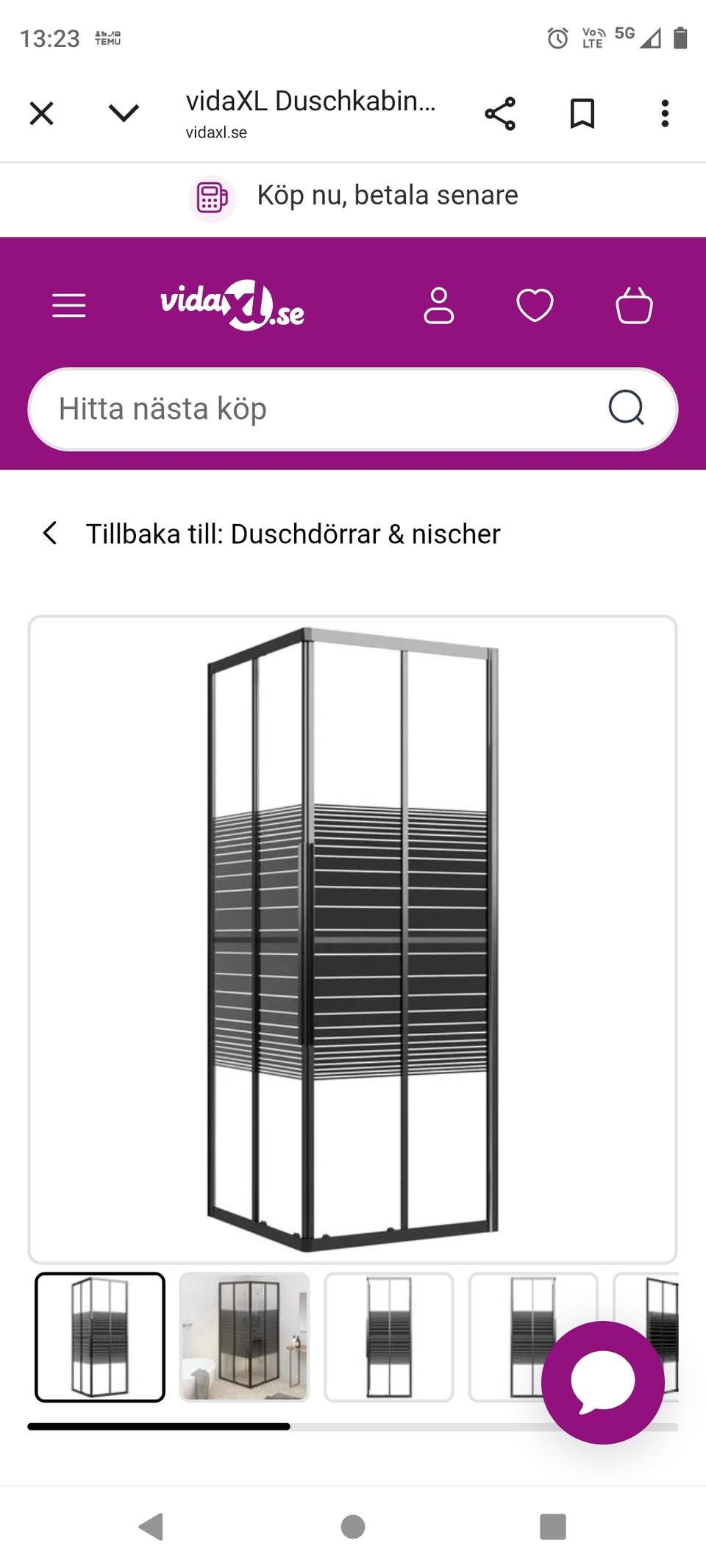
Task: Tap the Klarna payment icon
Action: [212, 196]
